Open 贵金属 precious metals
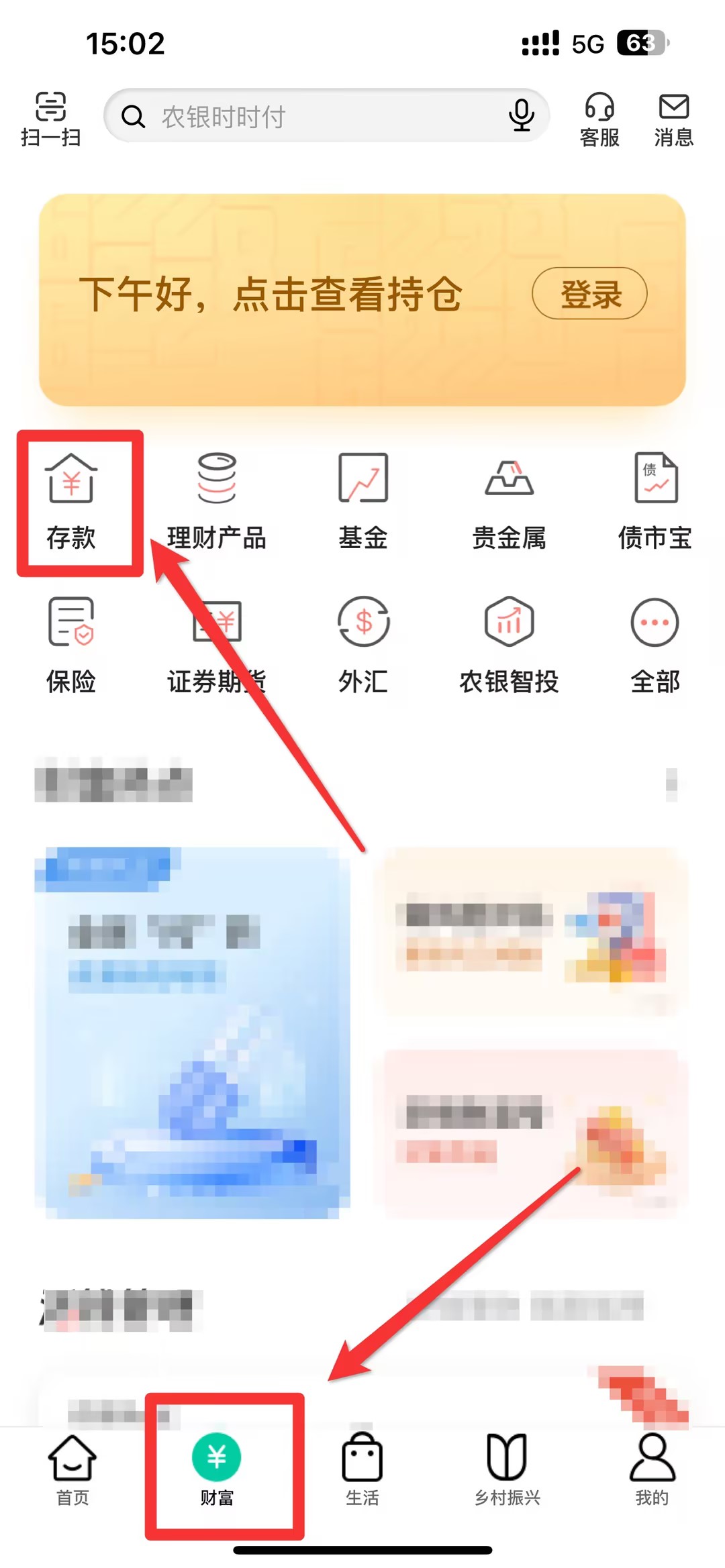 point(509,500)
